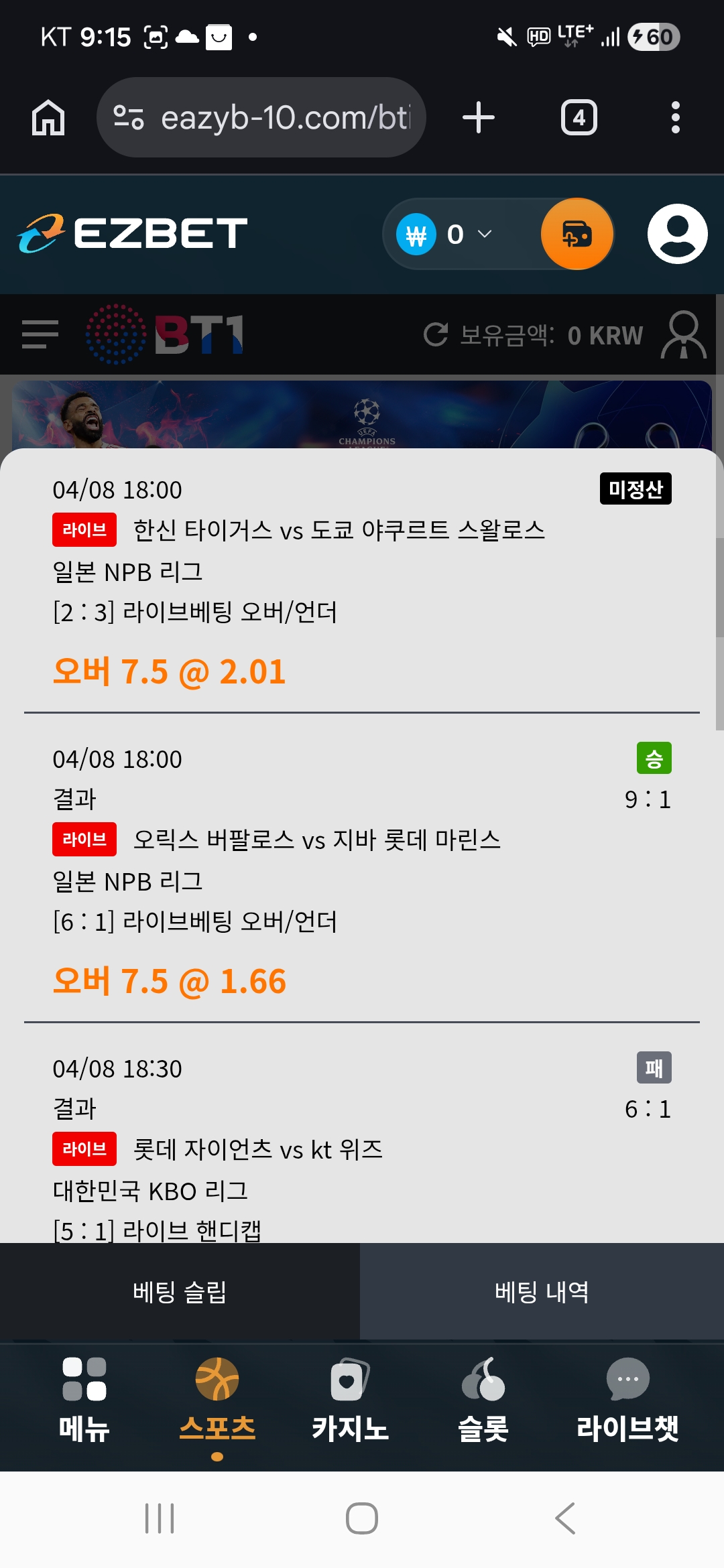Tap the system back button
The height and width of the screenshot is (1568, 724).
[565, 1518]
